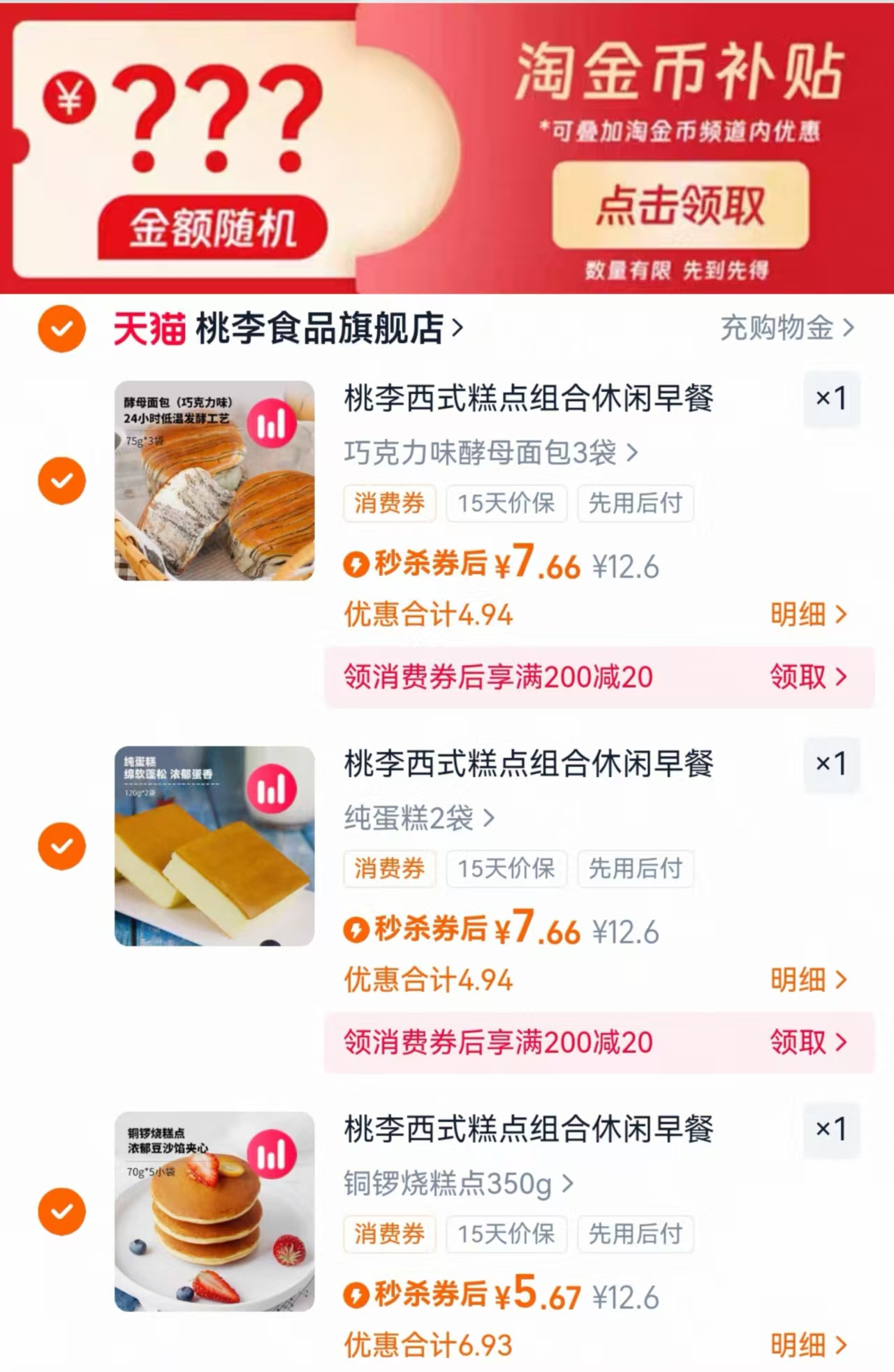Click the 先用后付 tag on dorayaki item
The height and width of the screenshot is (1372, 894).
pyautogui.click(x=636, y=1234)
